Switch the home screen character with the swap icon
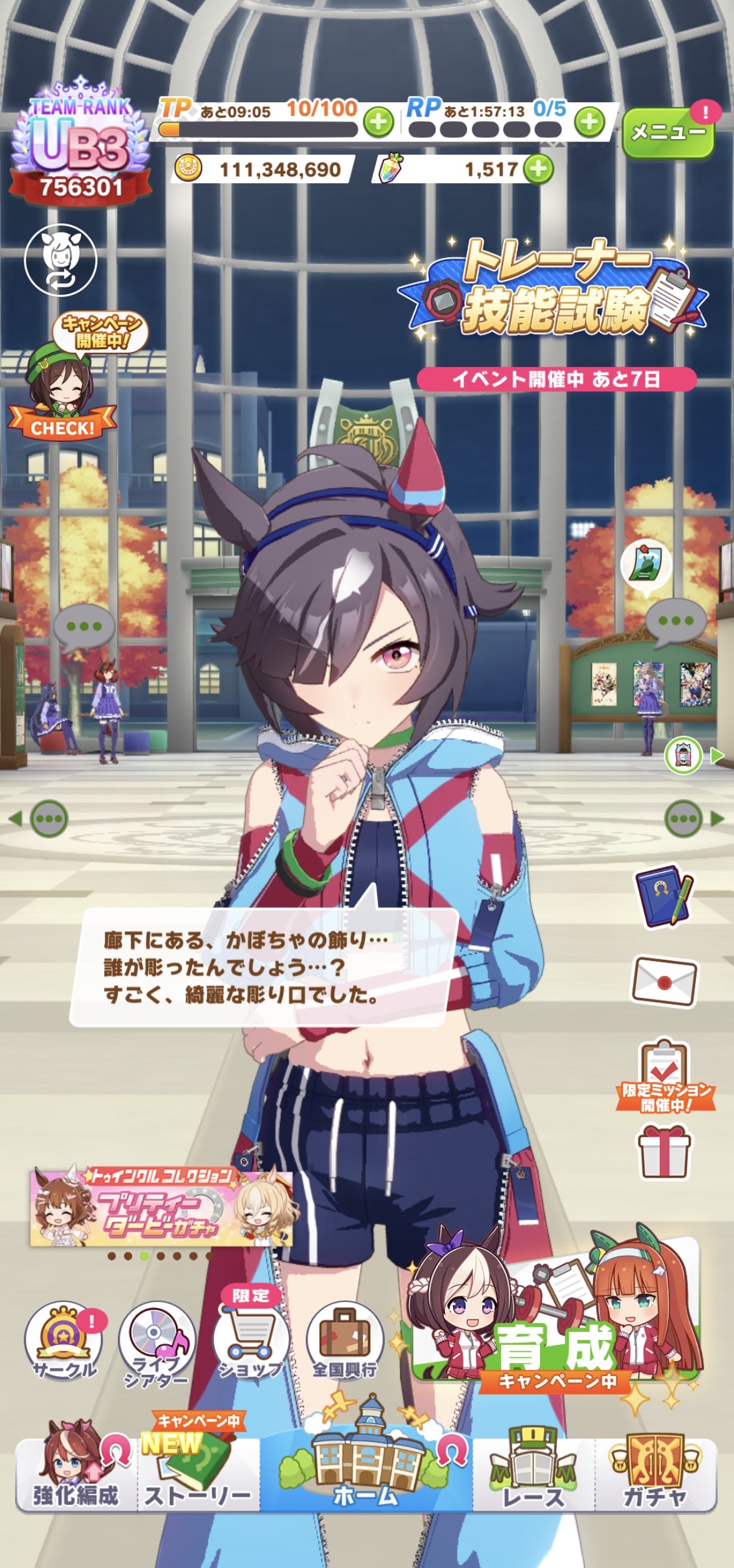 click(60, 261)
